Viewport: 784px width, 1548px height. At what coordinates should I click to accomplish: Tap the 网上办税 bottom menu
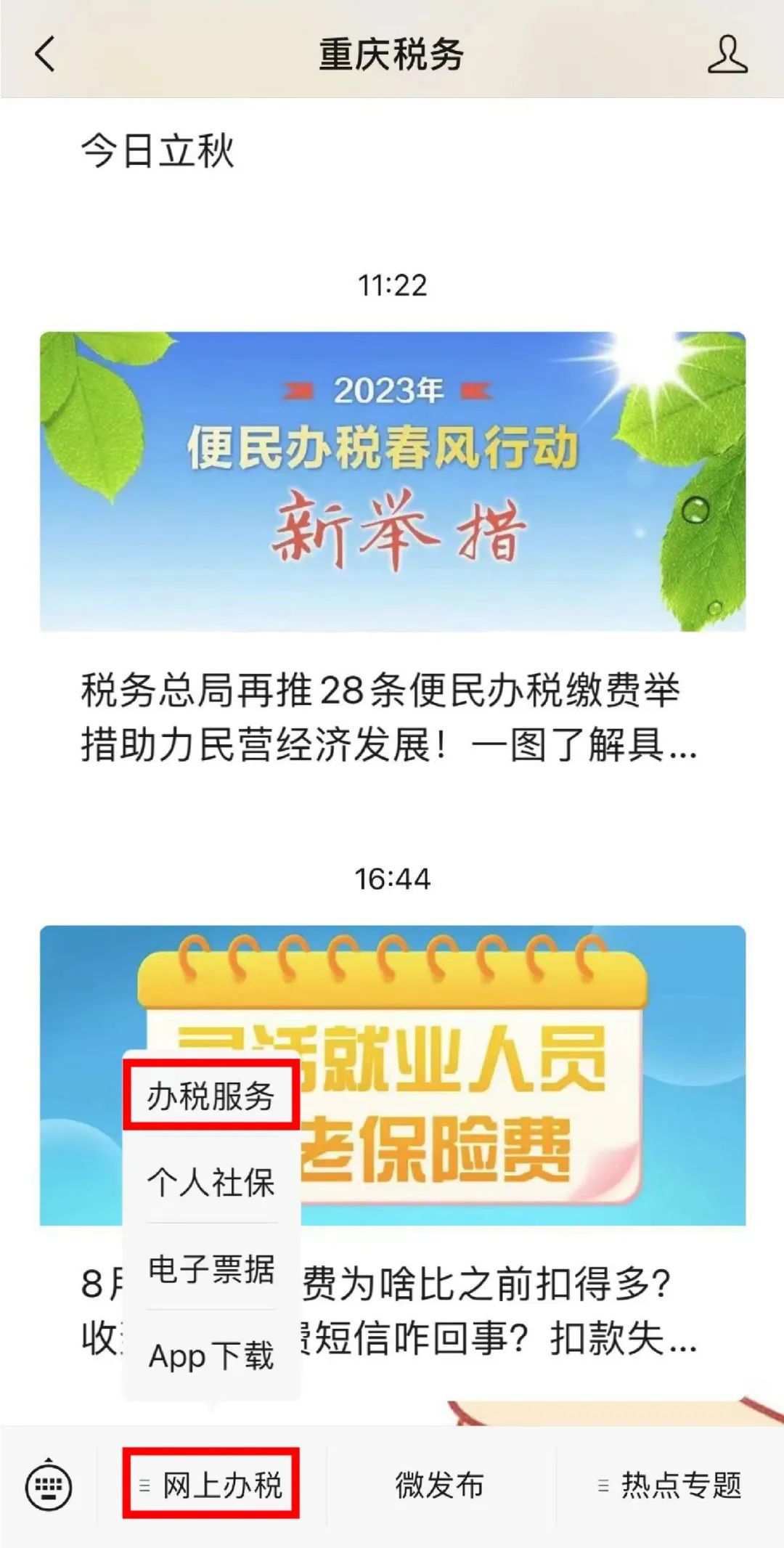click(x=211, y=1485)
